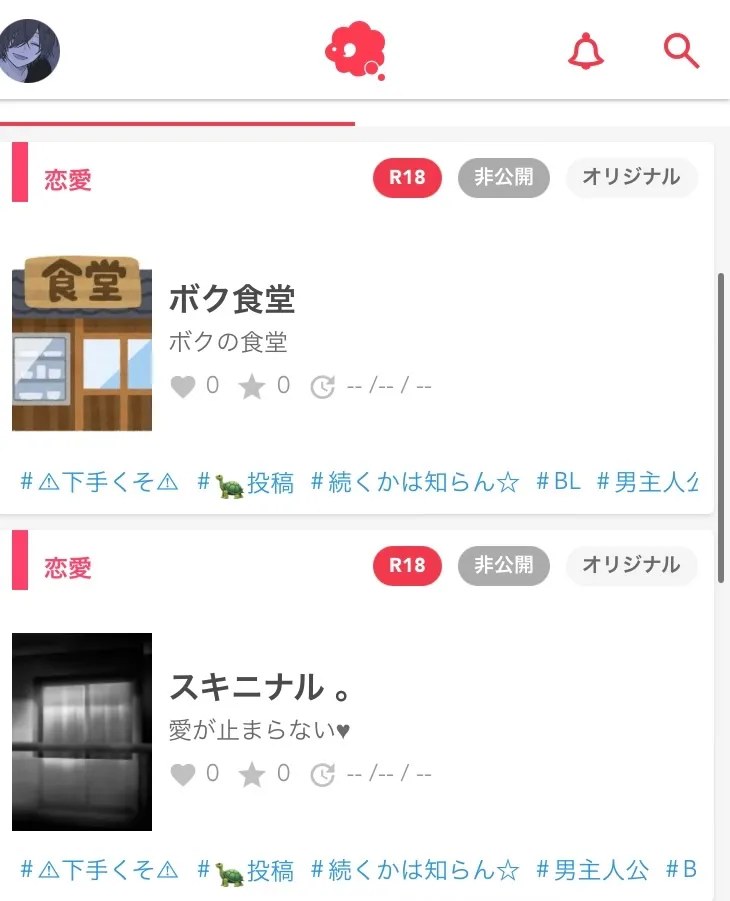
Task: Tap #続くかは知らん☆ tag under ボク食堂
Action: [416, 482]
